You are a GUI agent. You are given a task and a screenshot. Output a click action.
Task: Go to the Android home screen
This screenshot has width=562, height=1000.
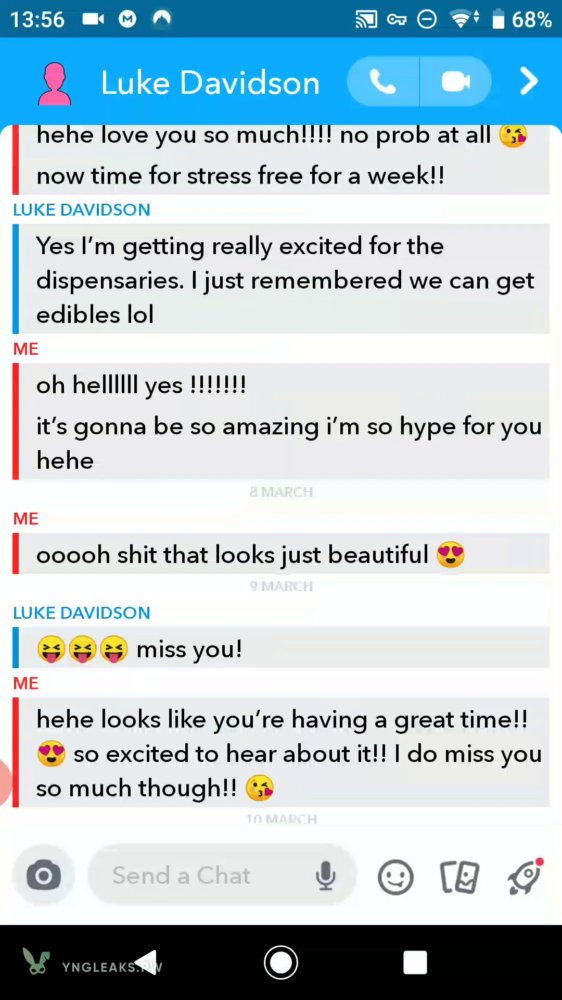(x=281, y=962)
